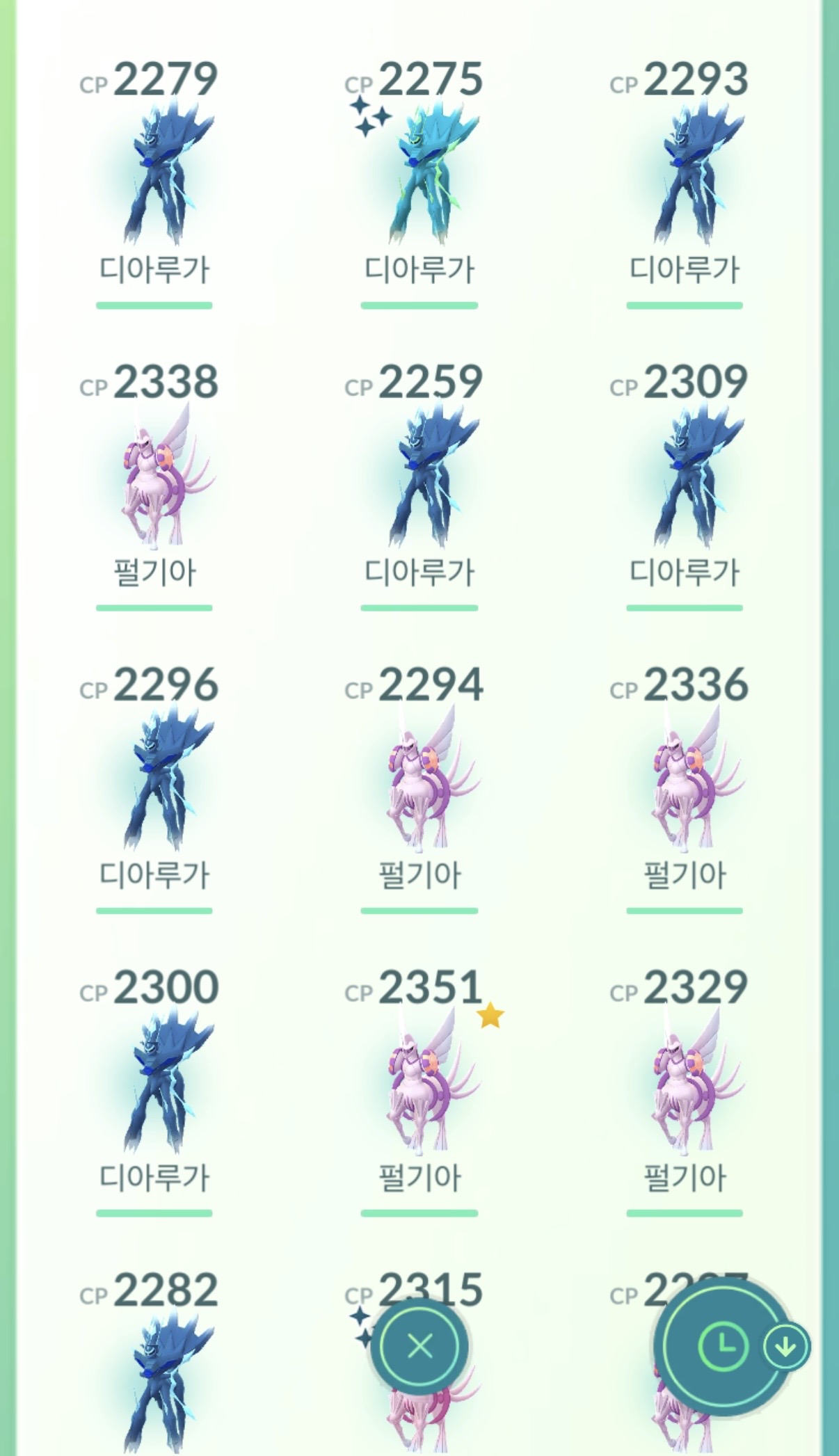Open the 디아루가 with CP 2309
Viewport: 839px width, 1456px height.
[x=685, y=477]
